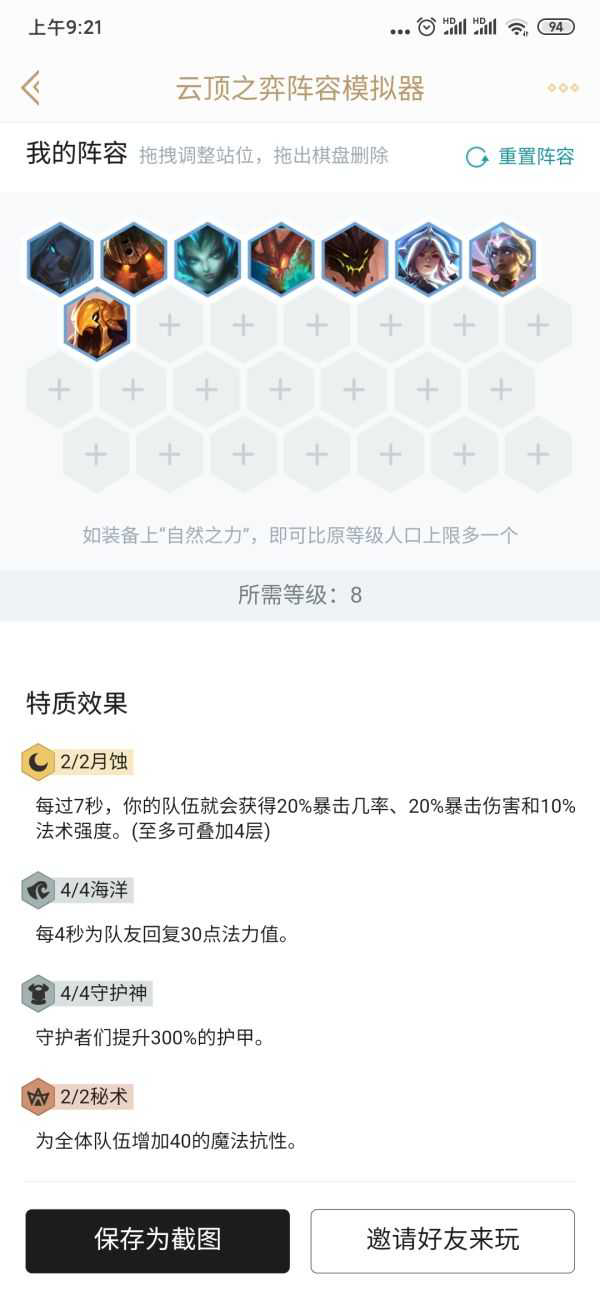
Task: Tap 重置阵容 to reset the lineup
Action: (521, 157)
